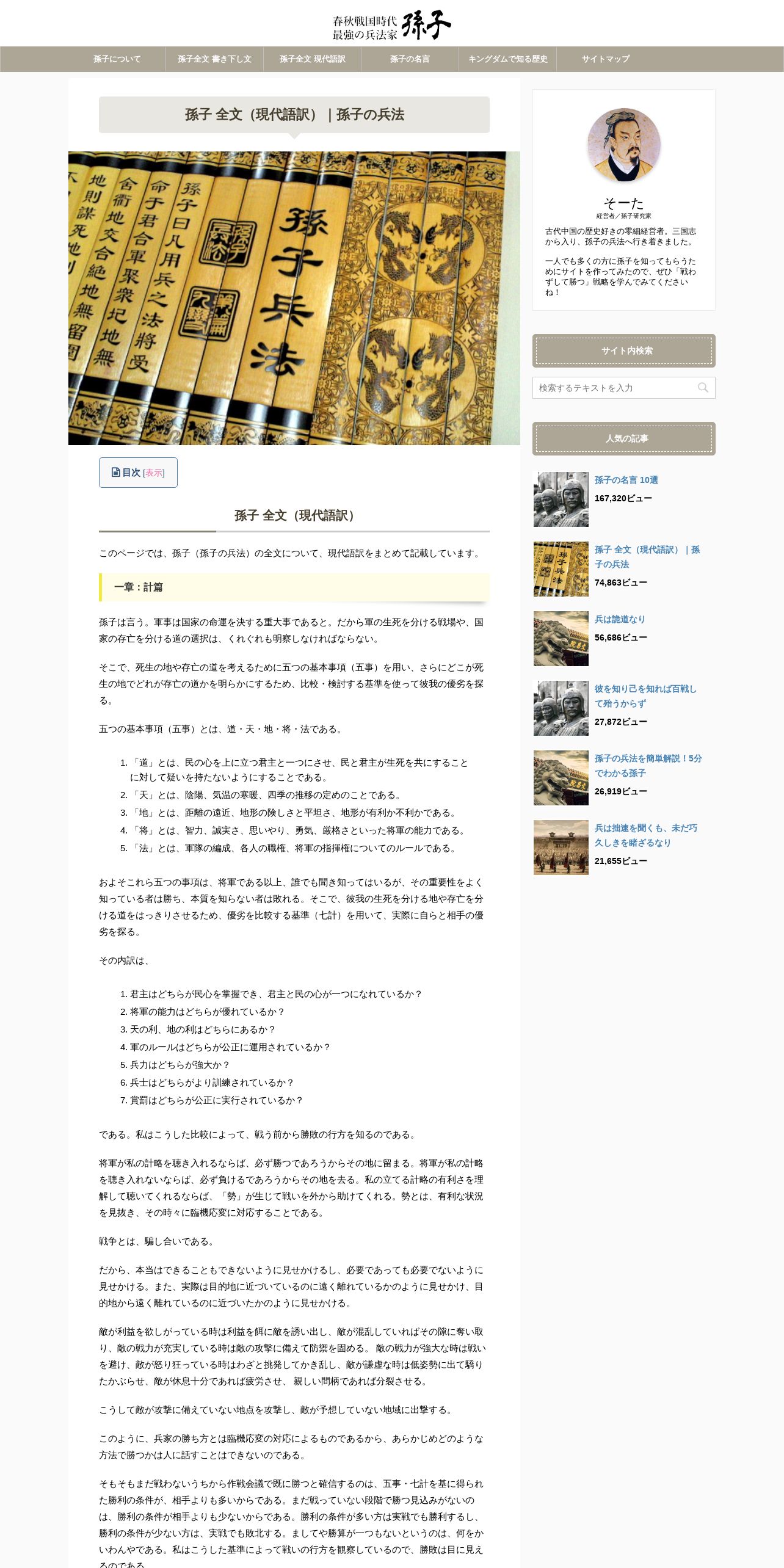The image size is (784, 1568).
Task: Open article 孫子 全文（現代語訳）｜孫子の兵法 in sidebar
Action: click(647, 557)
